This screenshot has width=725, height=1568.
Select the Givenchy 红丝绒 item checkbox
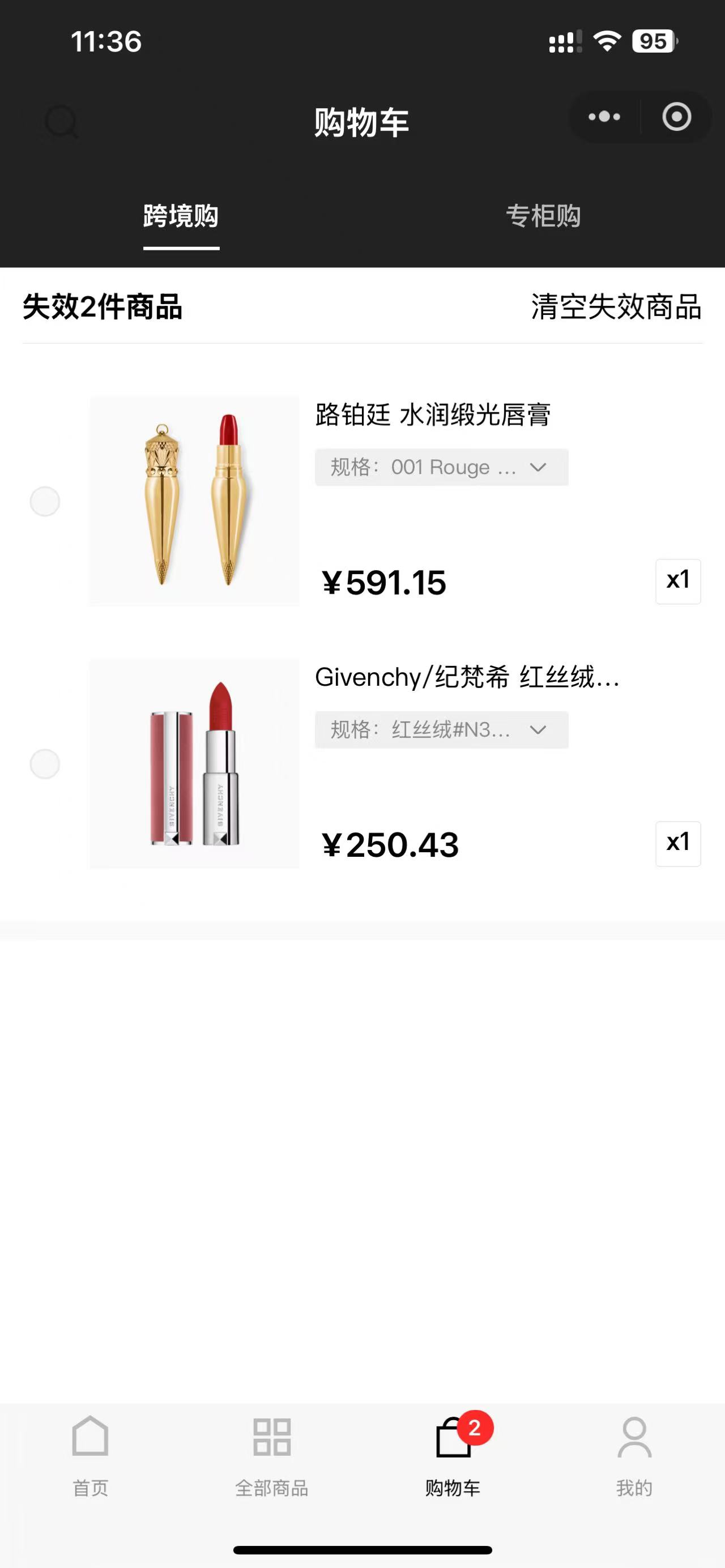point(45,764)
